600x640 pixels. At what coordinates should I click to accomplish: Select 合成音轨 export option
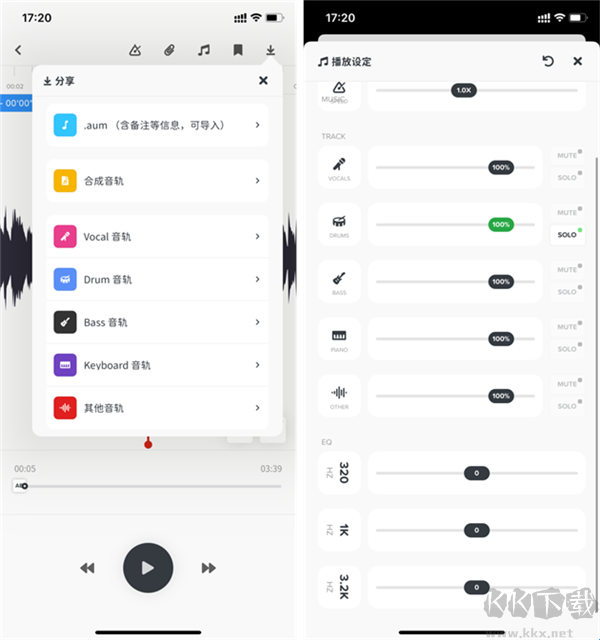tap(157, 181)
